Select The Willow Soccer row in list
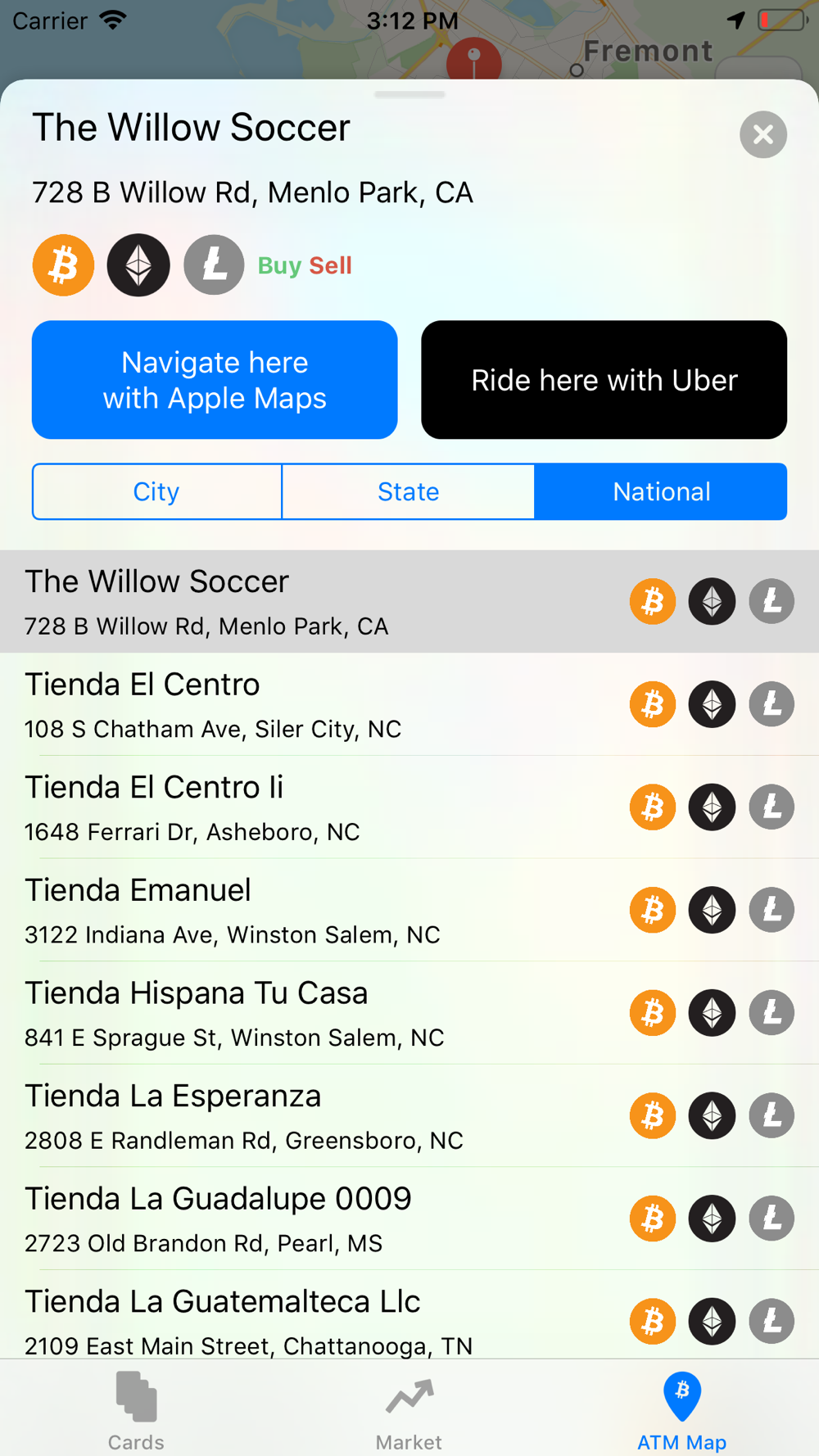The image size is (819, 1456). (x=409, y=601)
